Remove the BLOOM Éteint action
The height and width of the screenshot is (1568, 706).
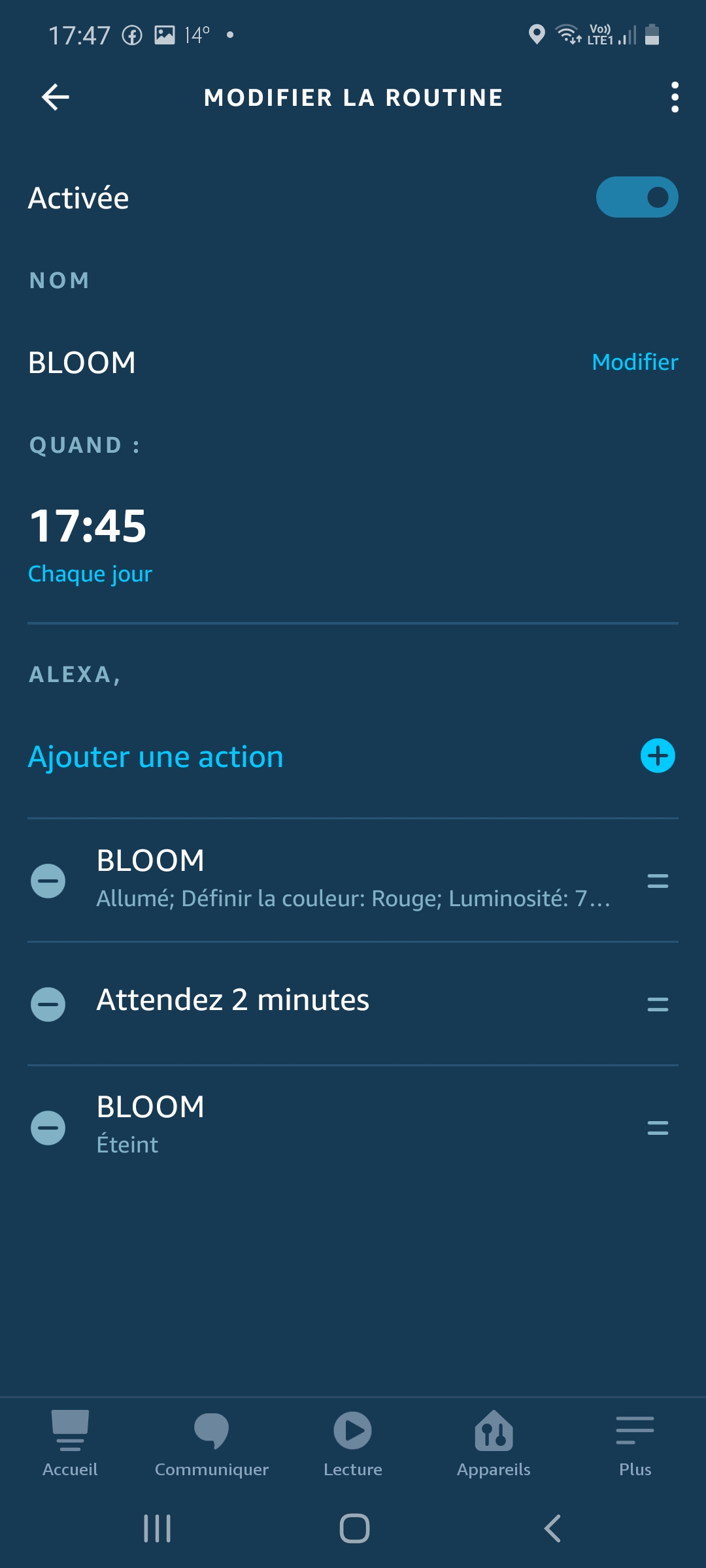(48, 1128)
